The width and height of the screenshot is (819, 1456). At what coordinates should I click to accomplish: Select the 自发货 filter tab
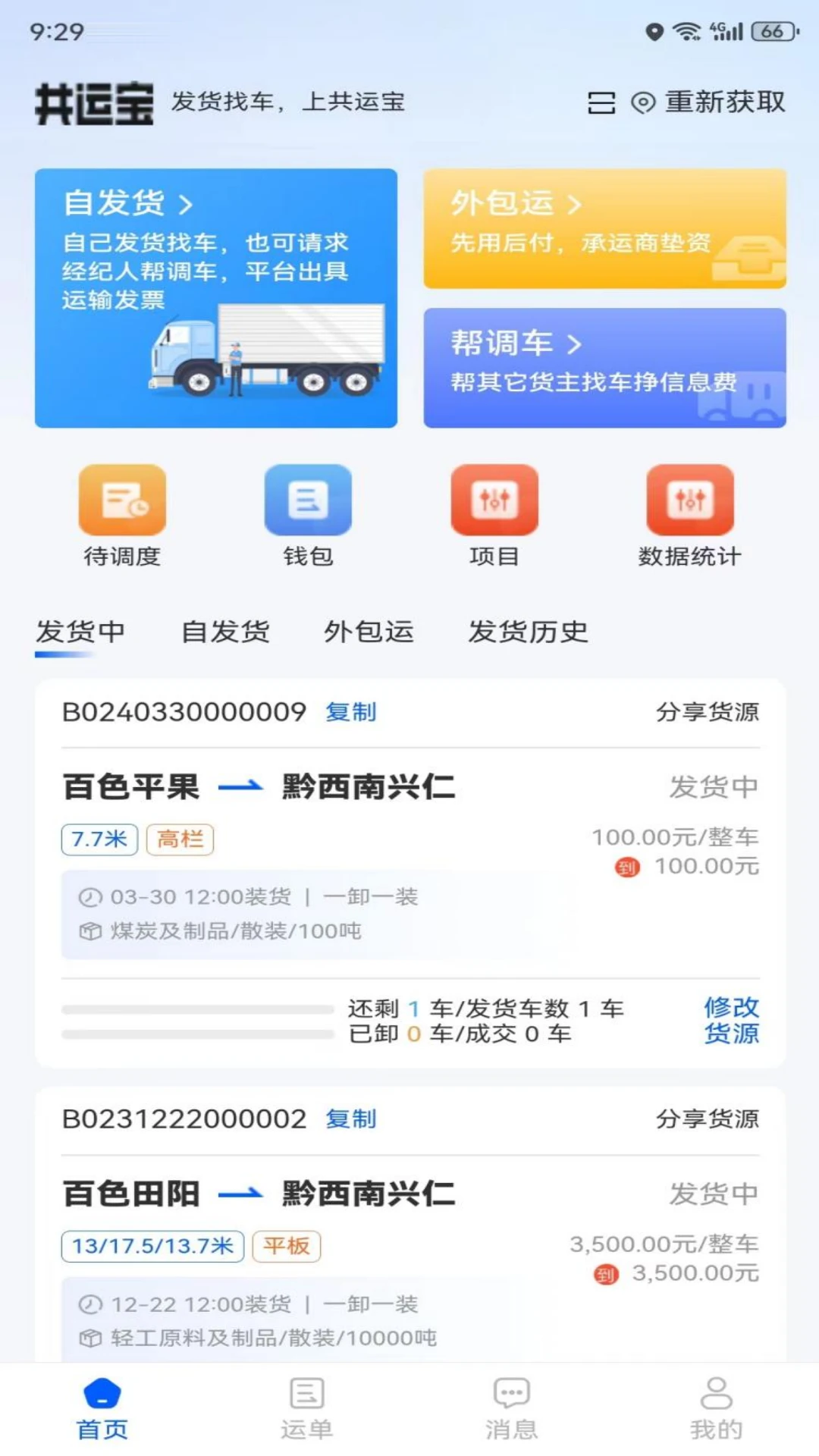(x=226, y=632)
